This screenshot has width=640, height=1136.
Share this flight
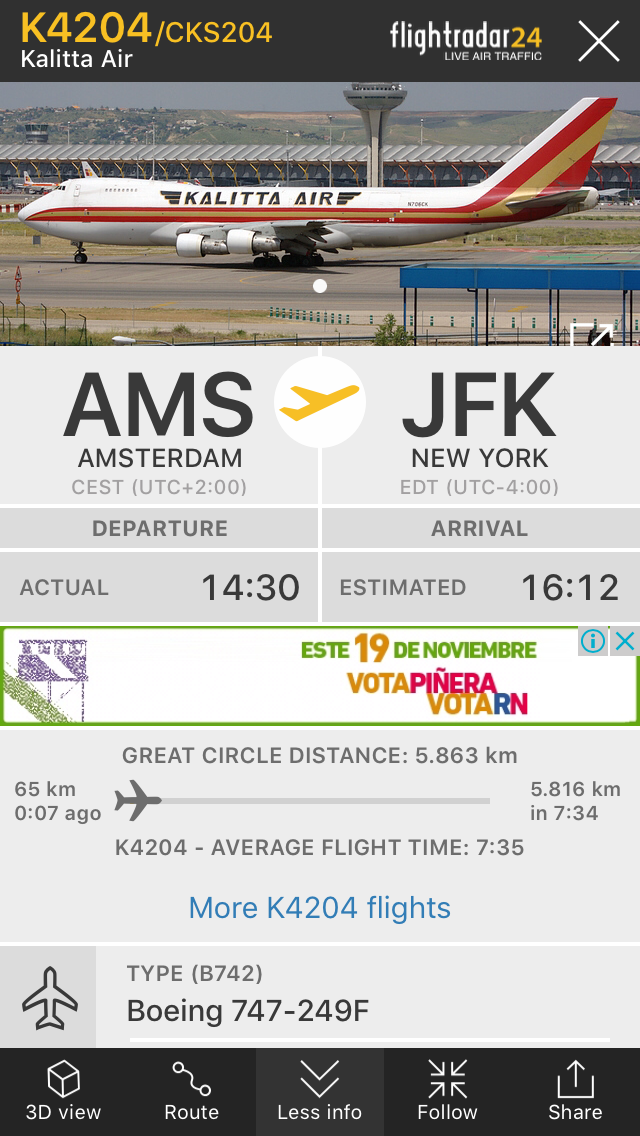pos(575,1092)
